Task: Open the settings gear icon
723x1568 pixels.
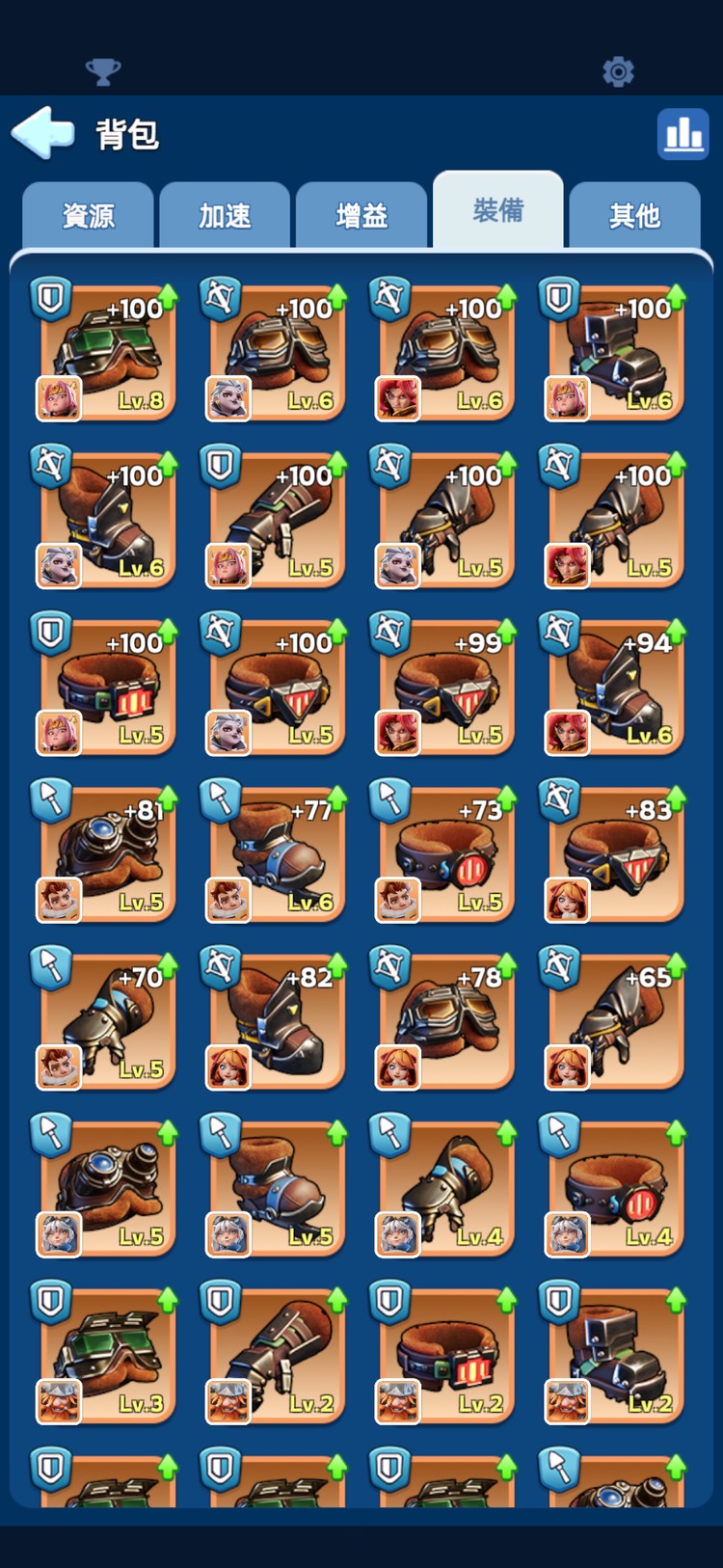Action: [x=618, y=71]
